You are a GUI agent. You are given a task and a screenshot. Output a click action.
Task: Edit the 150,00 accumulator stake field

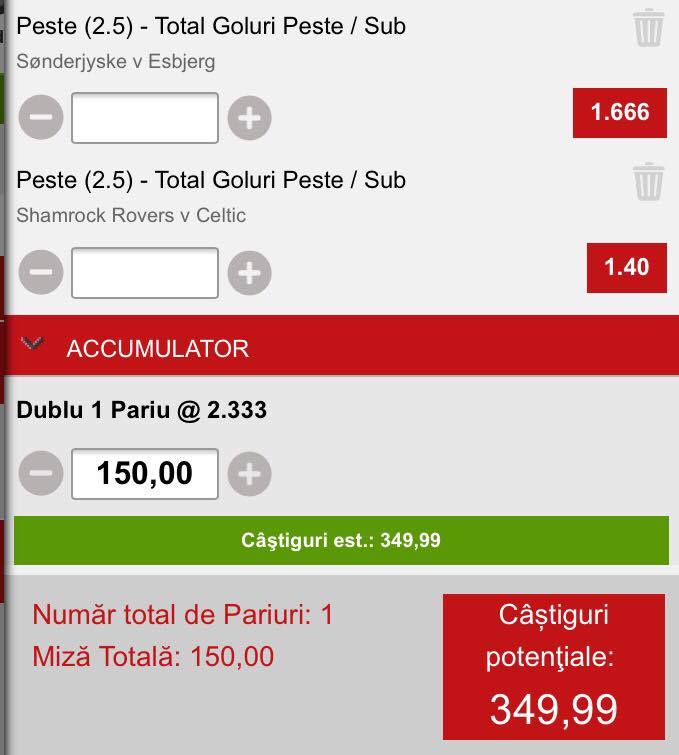[145, 474]
